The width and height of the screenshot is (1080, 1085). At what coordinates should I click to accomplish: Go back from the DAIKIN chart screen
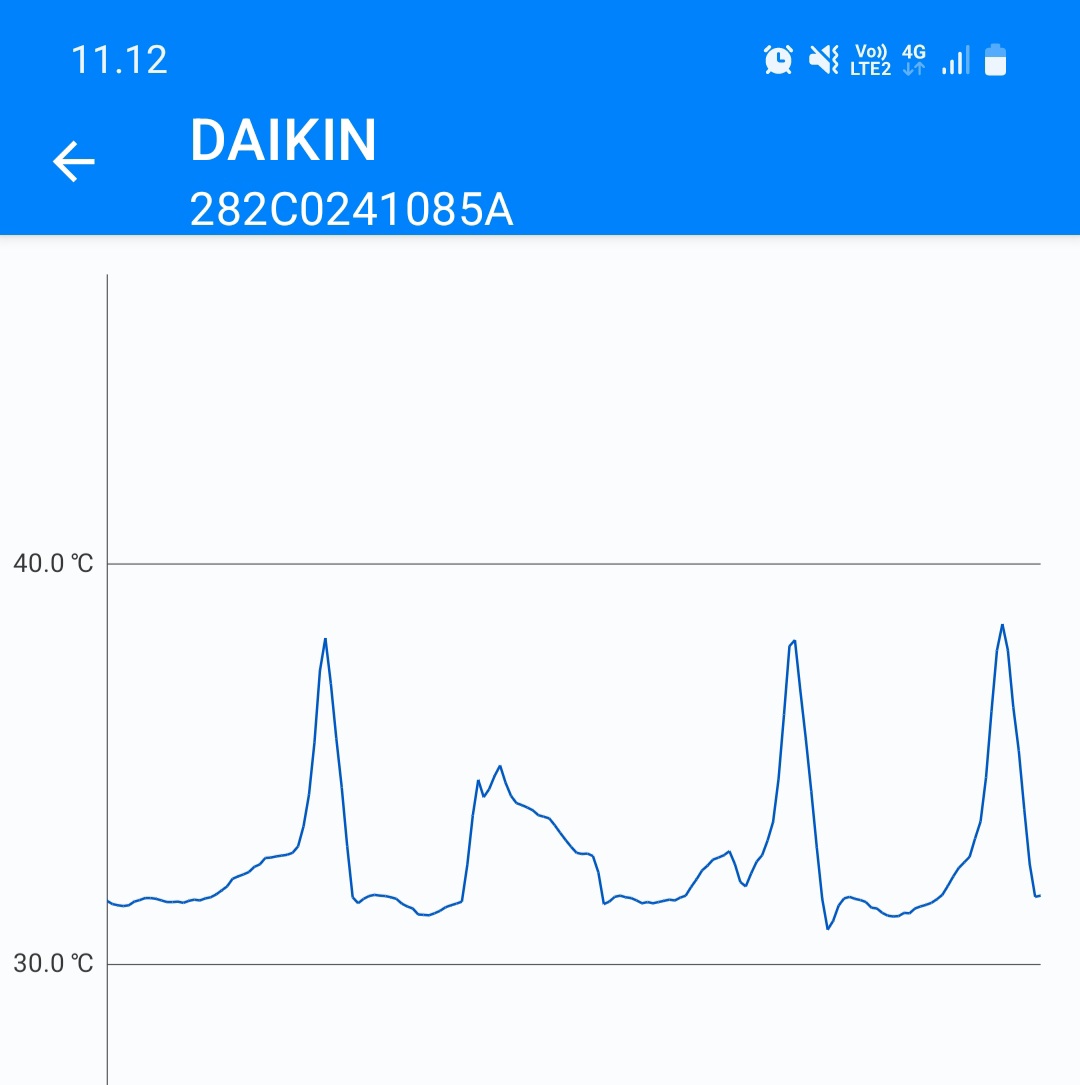point(74,161)
